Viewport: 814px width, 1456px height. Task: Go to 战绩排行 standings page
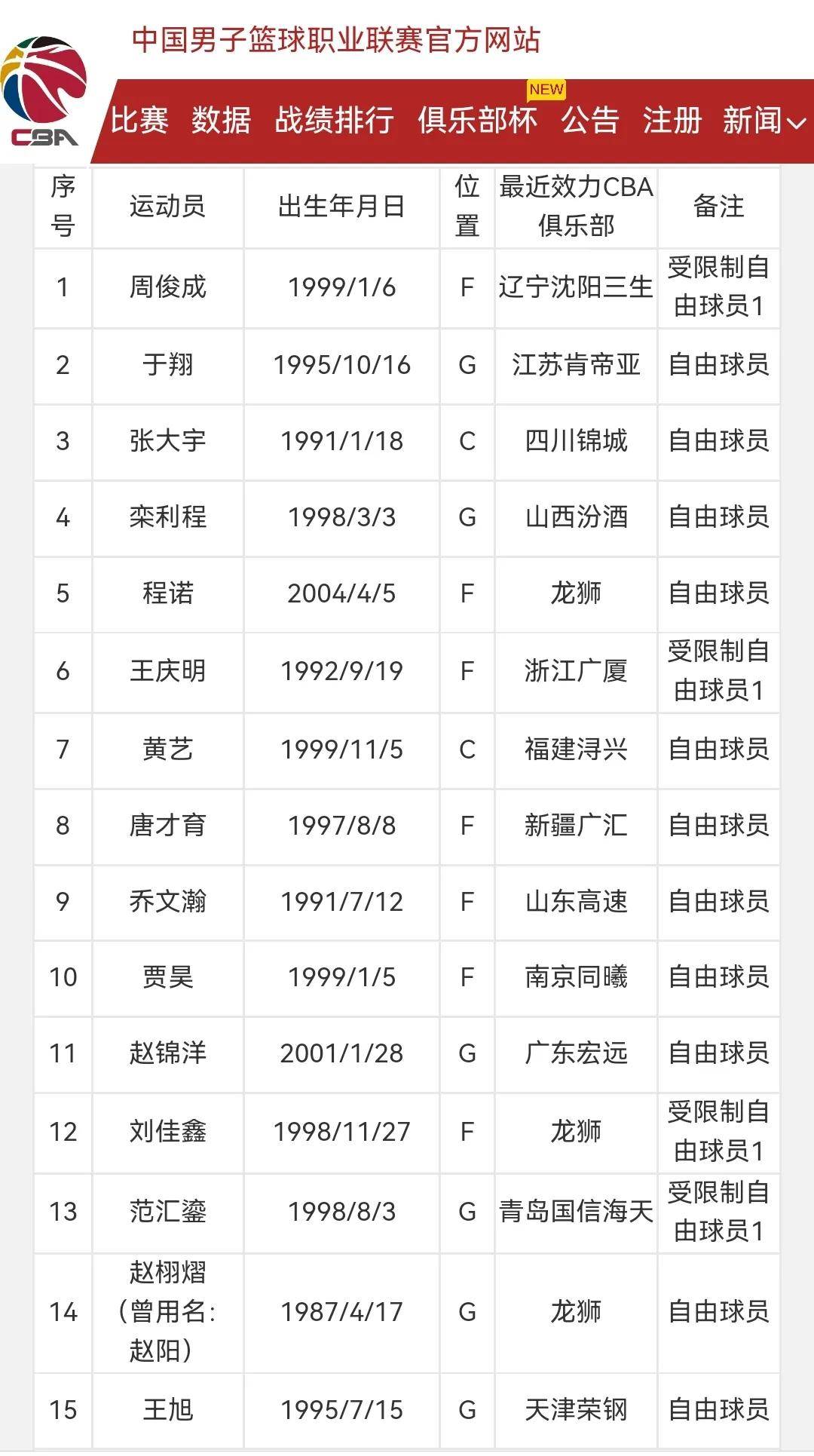334,121
